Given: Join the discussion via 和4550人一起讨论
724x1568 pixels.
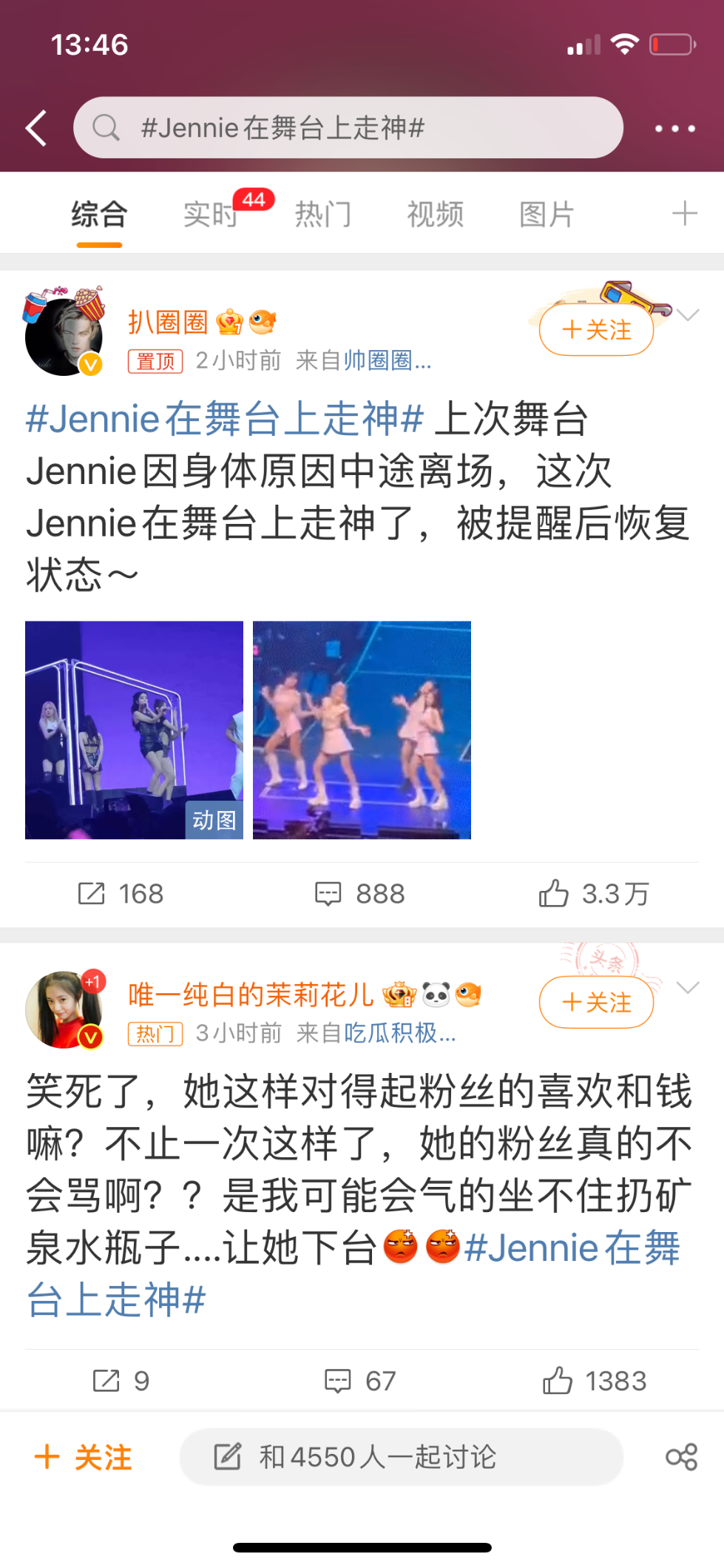Looking at the screenshot, I should (401, 1457).
